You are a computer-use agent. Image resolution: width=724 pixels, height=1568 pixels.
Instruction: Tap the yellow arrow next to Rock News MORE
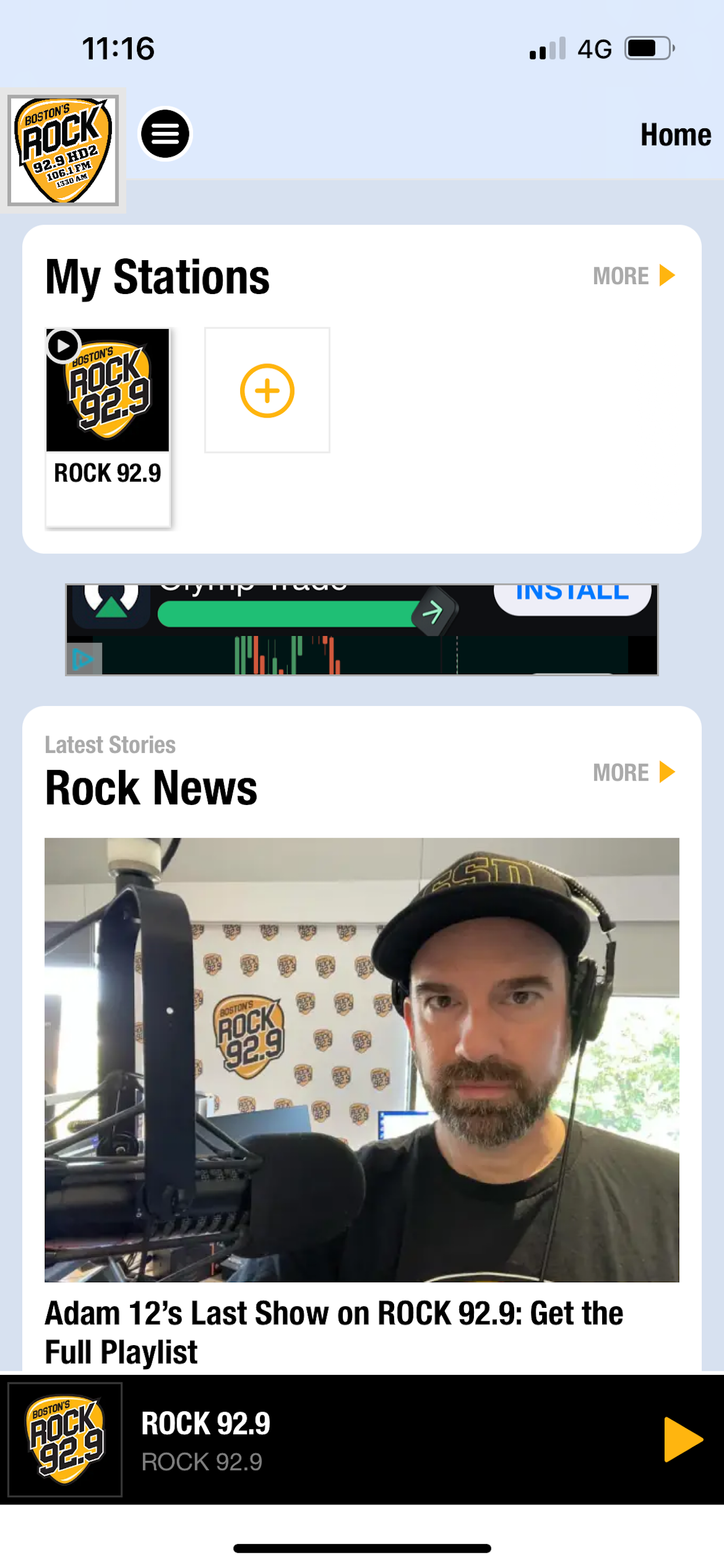[667, 772]
